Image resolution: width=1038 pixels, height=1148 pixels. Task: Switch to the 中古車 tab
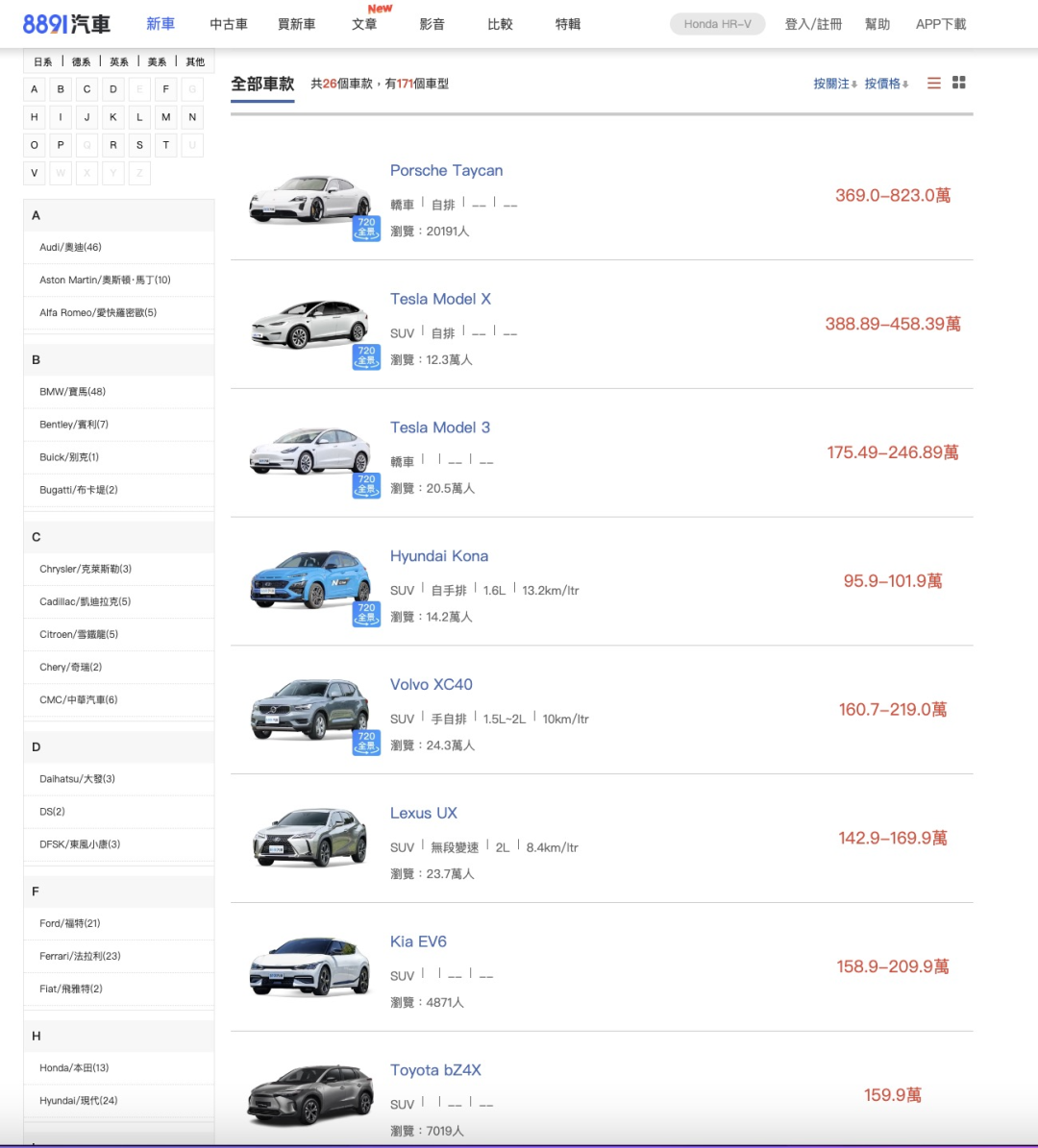[229, 24]
